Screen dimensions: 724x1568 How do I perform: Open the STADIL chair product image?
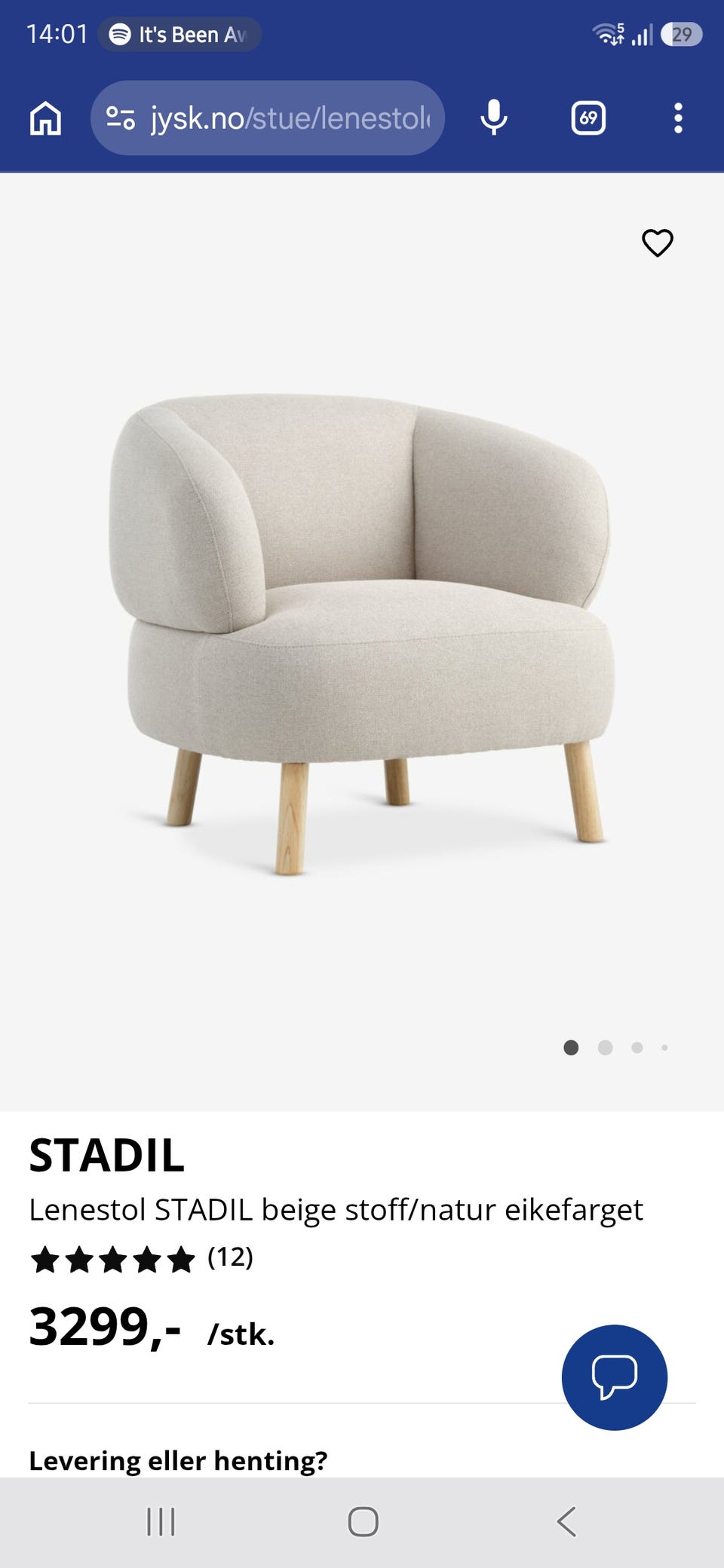tap(360, 633)
